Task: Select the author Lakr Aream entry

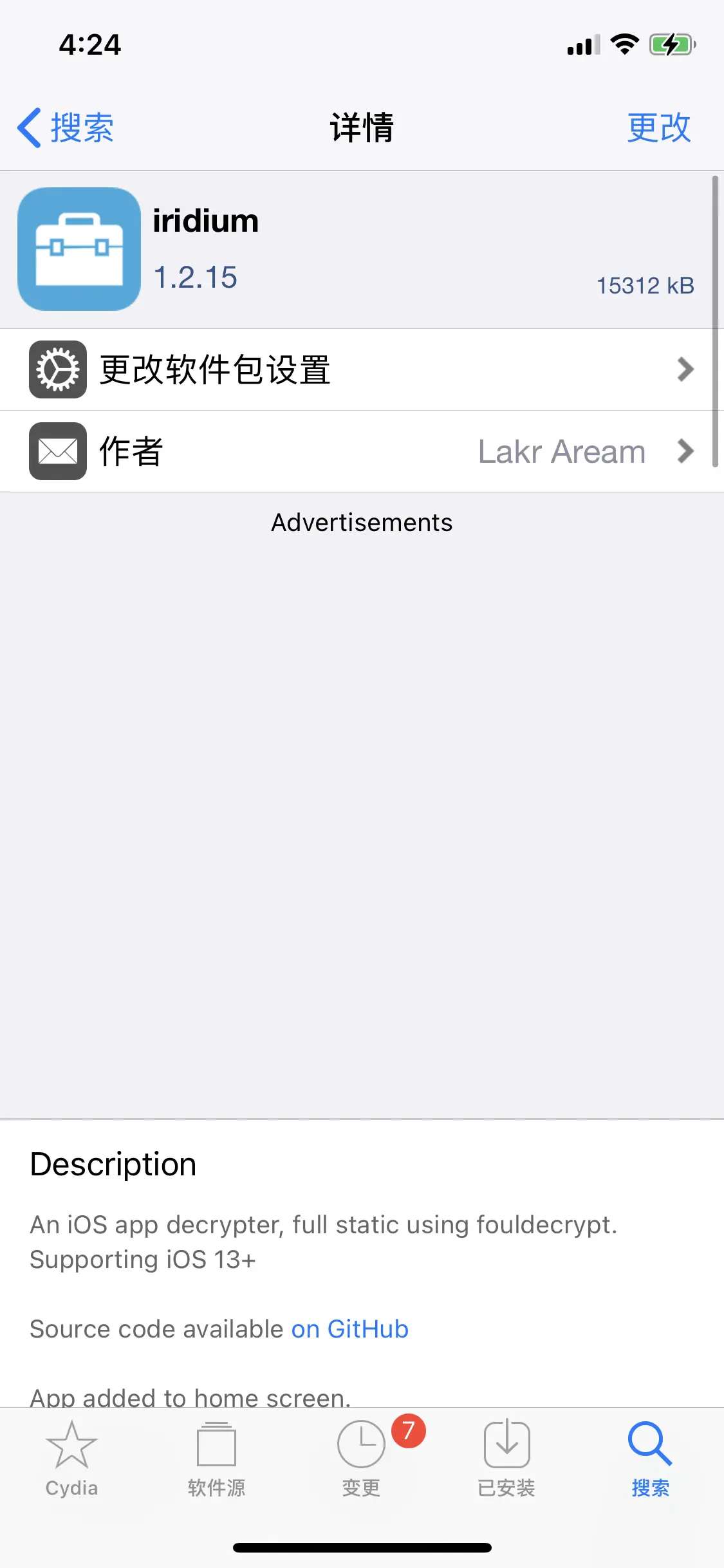Action: (x=561, y=451)
